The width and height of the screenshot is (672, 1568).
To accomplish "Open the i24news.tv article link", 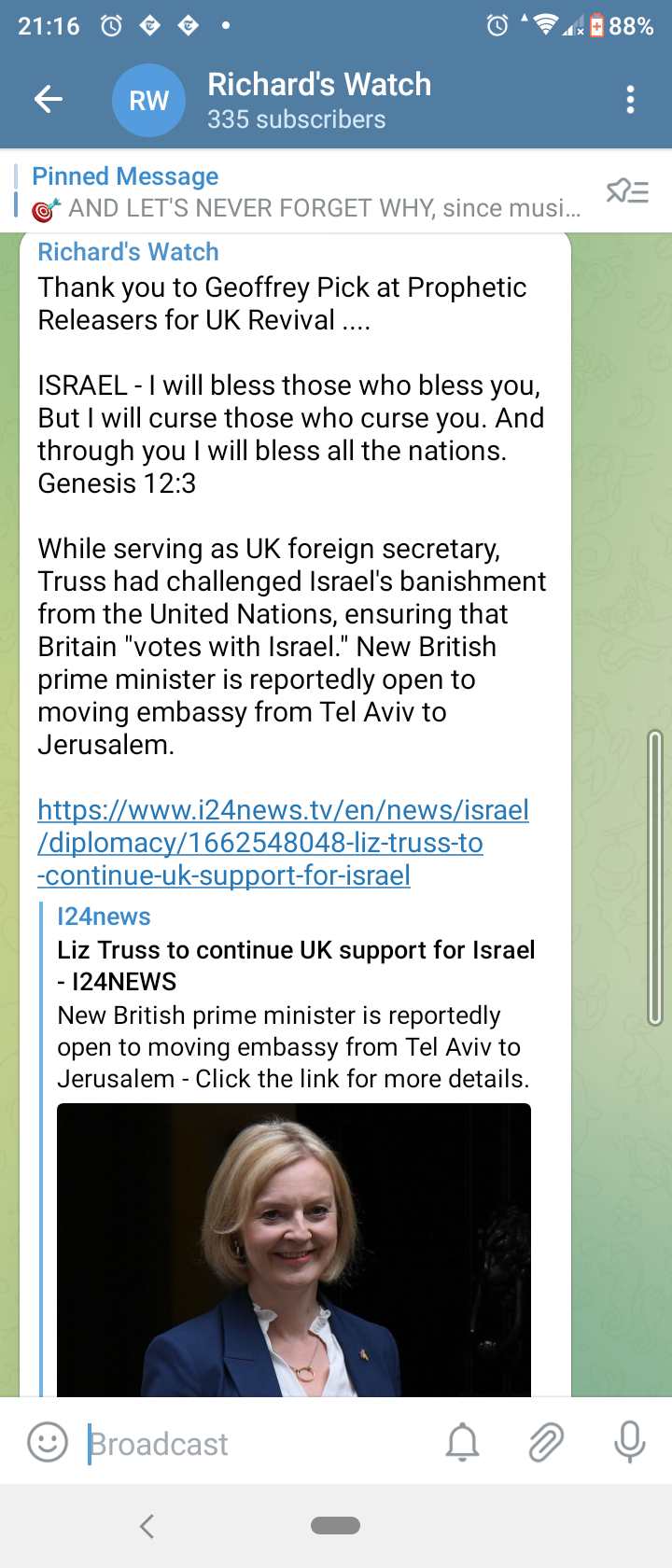I will tap(283, 842).
